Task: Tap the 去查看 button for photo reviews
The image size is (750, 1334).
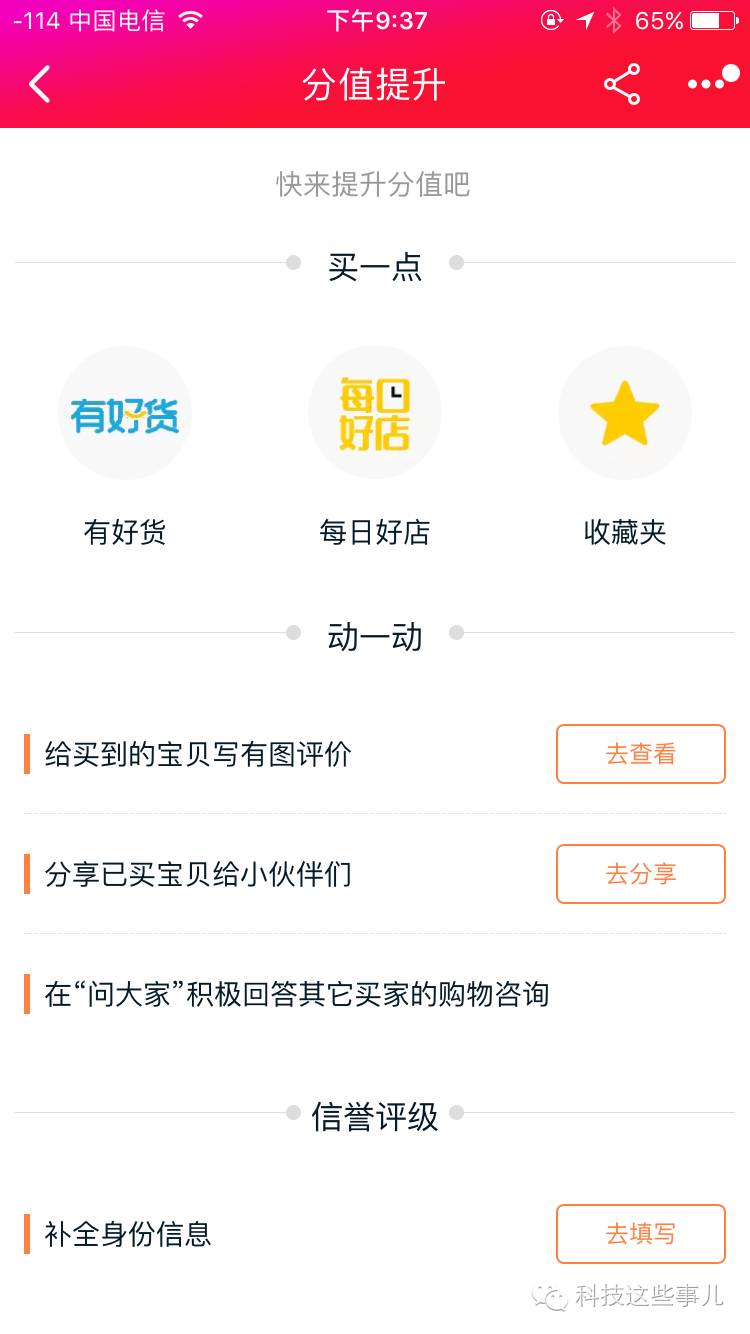Action: tap(640, 754)
